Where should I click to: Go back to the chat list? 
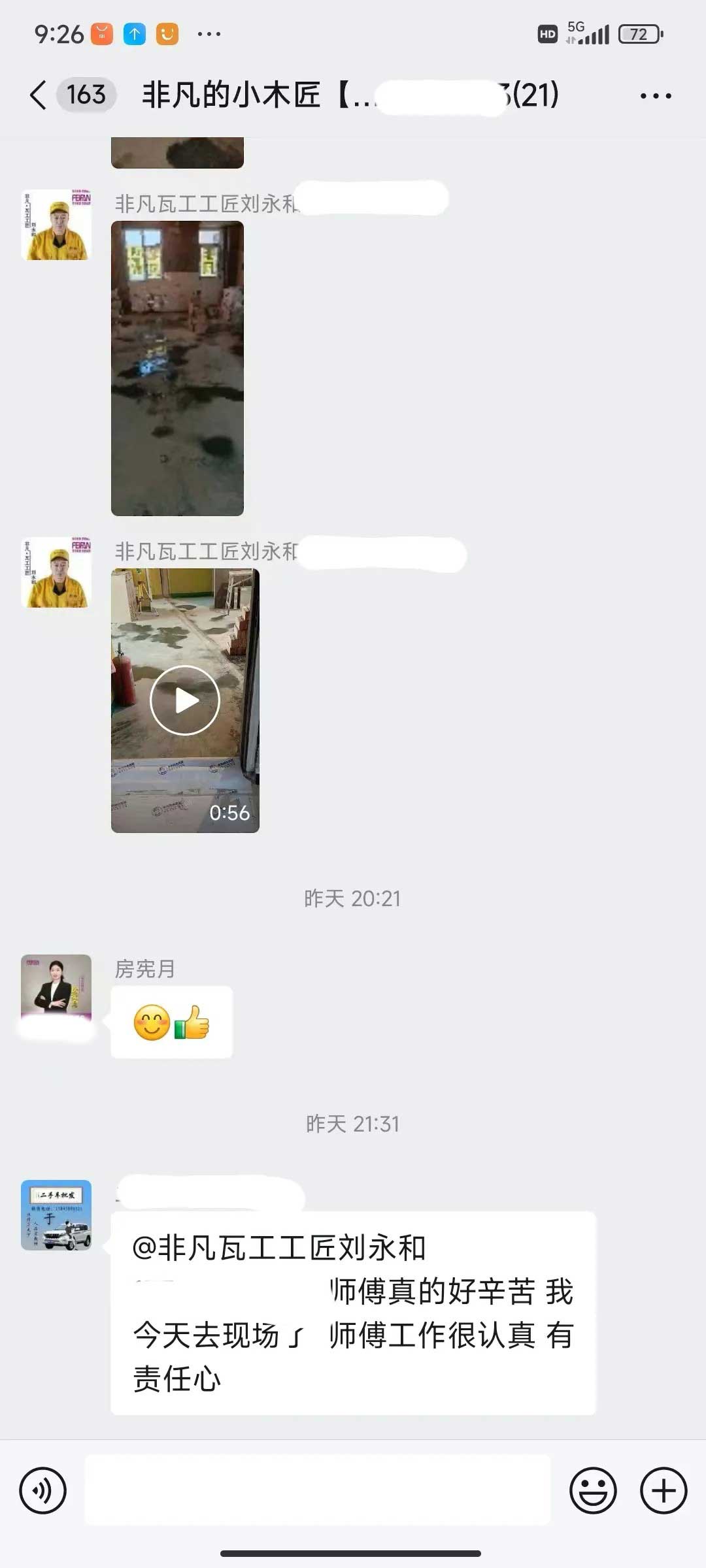[x=39, y=95]
